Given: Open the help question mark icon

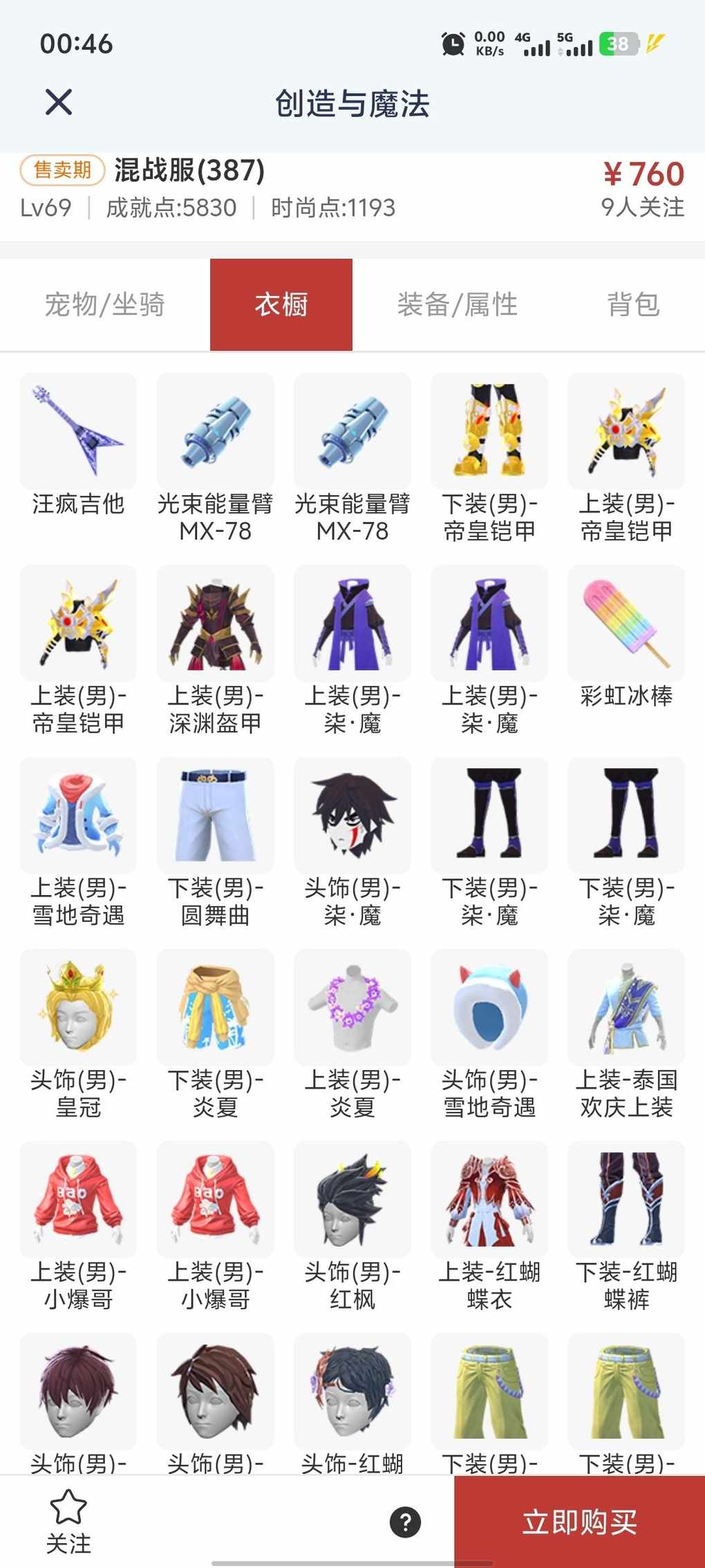Looking at the screenshot, I should (405, 1522).
